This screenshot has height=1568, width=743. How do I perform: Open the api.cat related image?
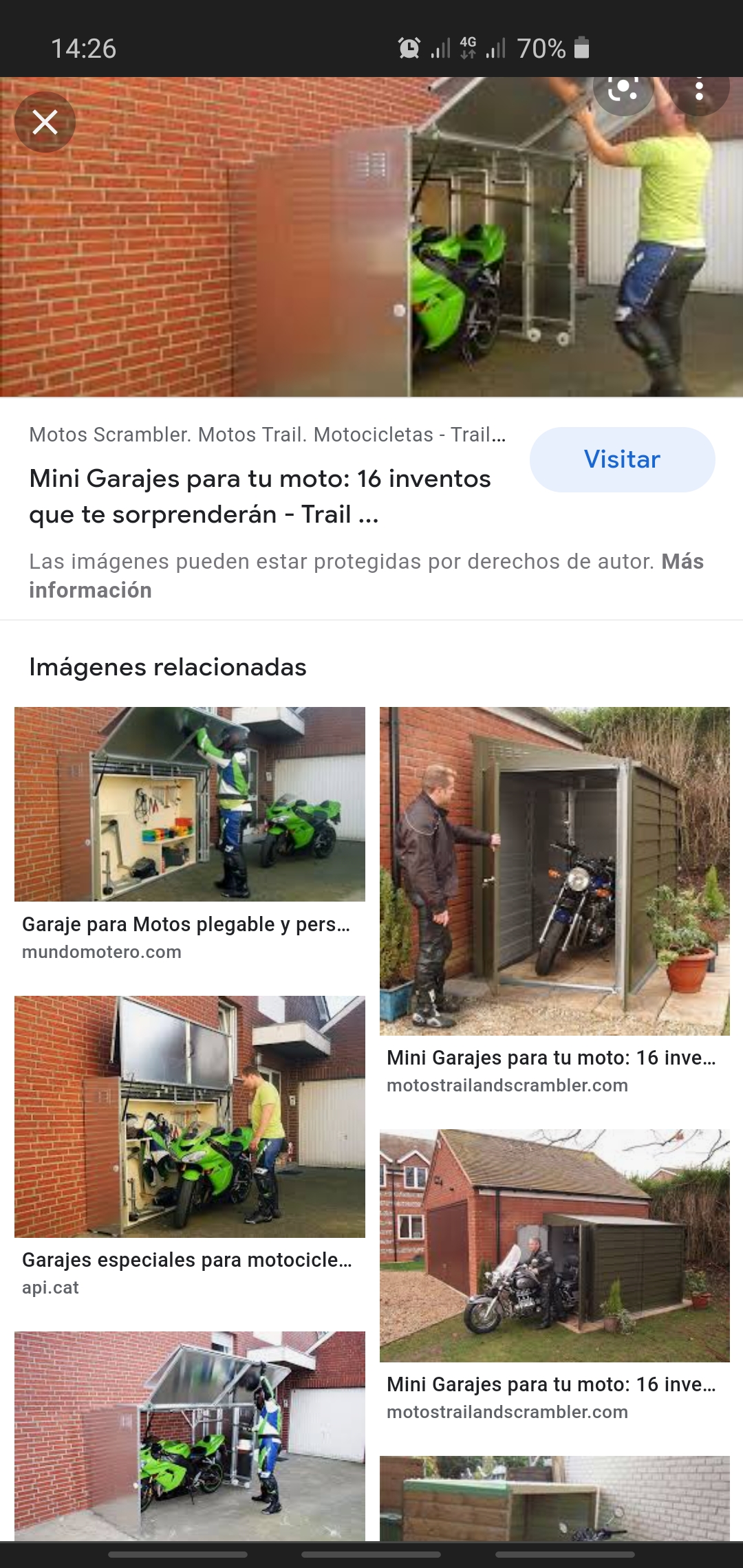coord(190,1117)
